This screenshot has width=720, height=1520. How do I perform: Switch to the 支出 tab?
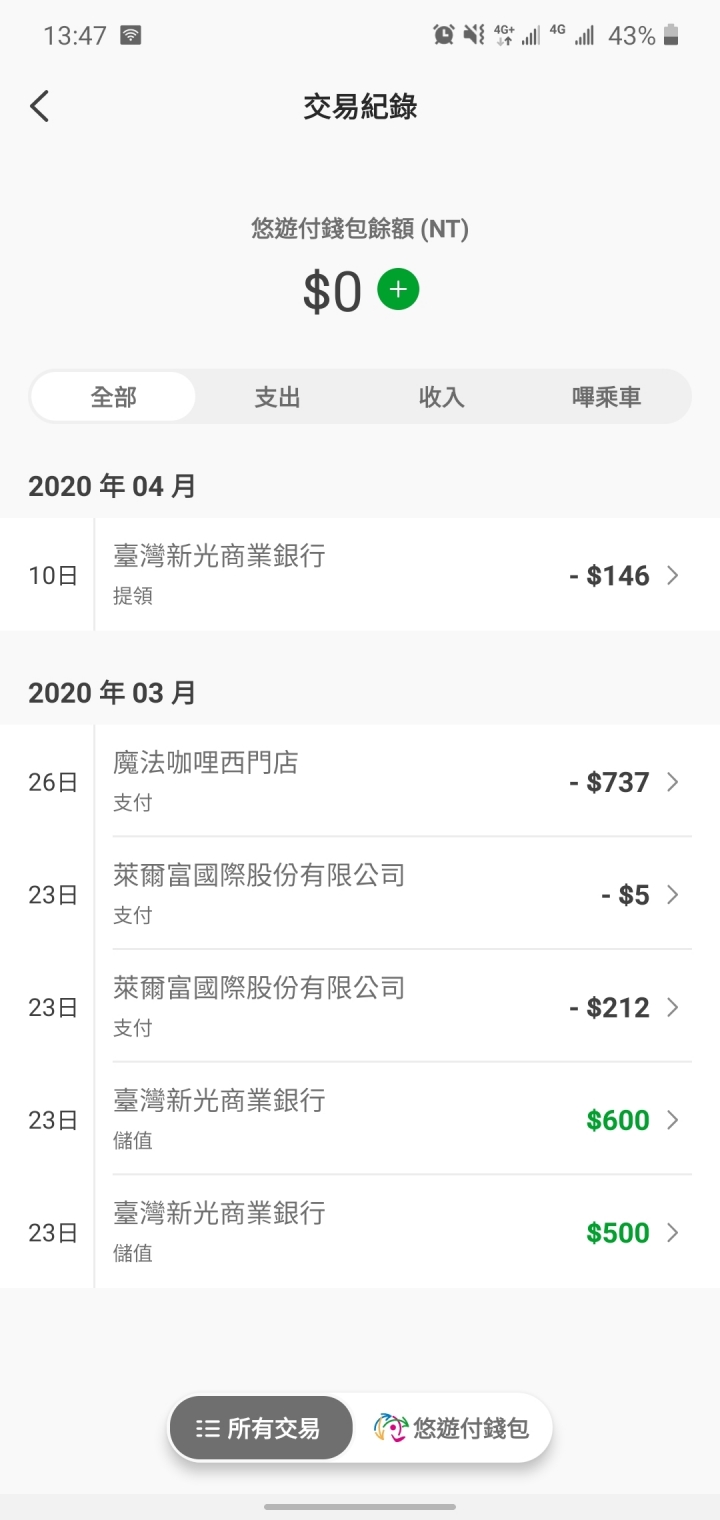click(278, 397)
